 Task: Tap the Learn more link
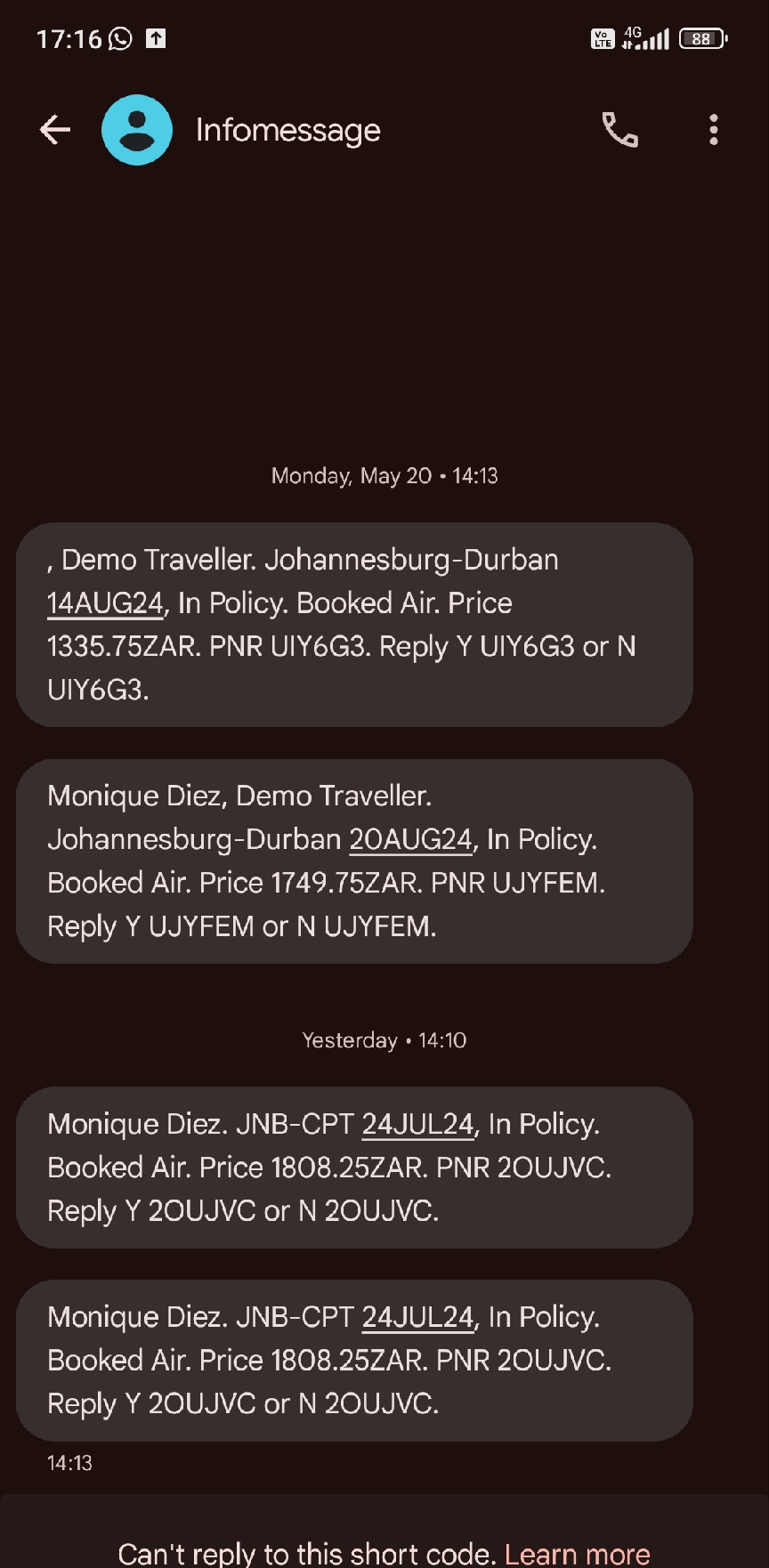point(577,1553)
